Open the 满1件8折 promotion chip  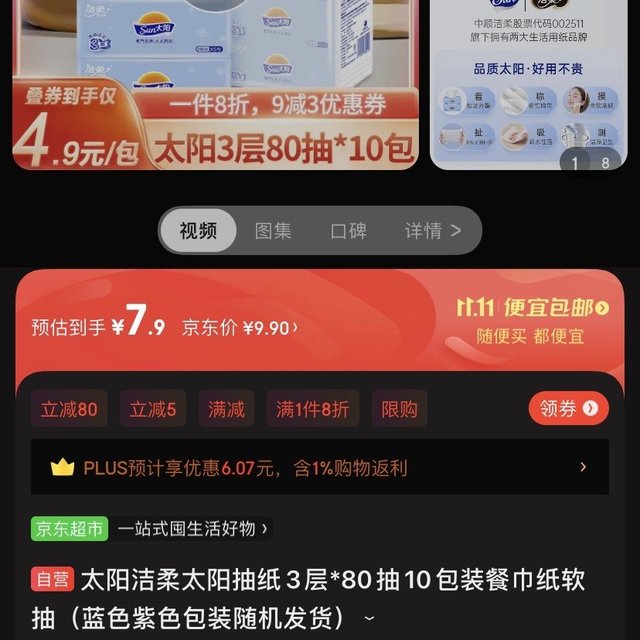[x=313, y=409]
